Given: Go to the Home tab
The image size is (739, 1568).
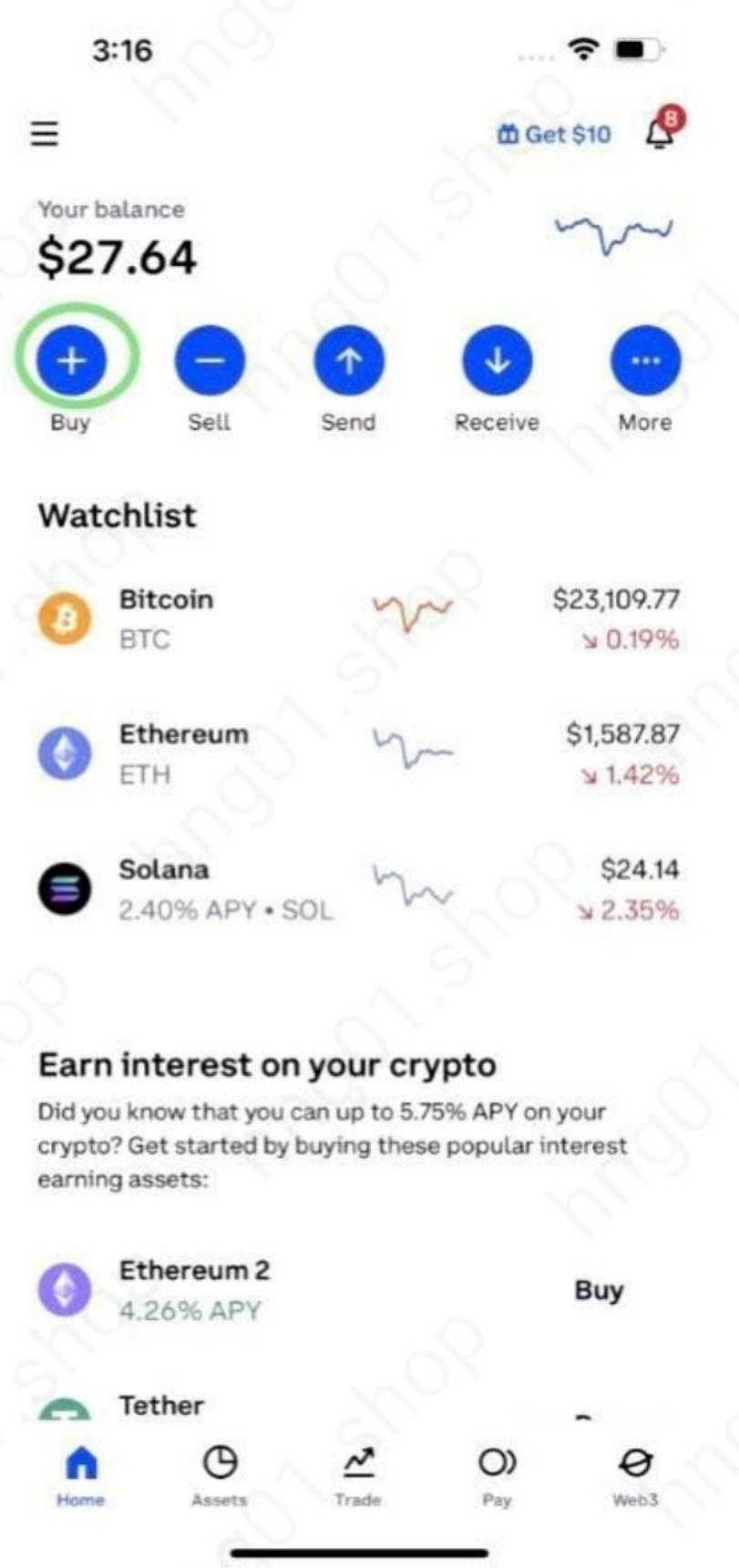Looking at the screenshot, I should click(x=81, y=1474).
